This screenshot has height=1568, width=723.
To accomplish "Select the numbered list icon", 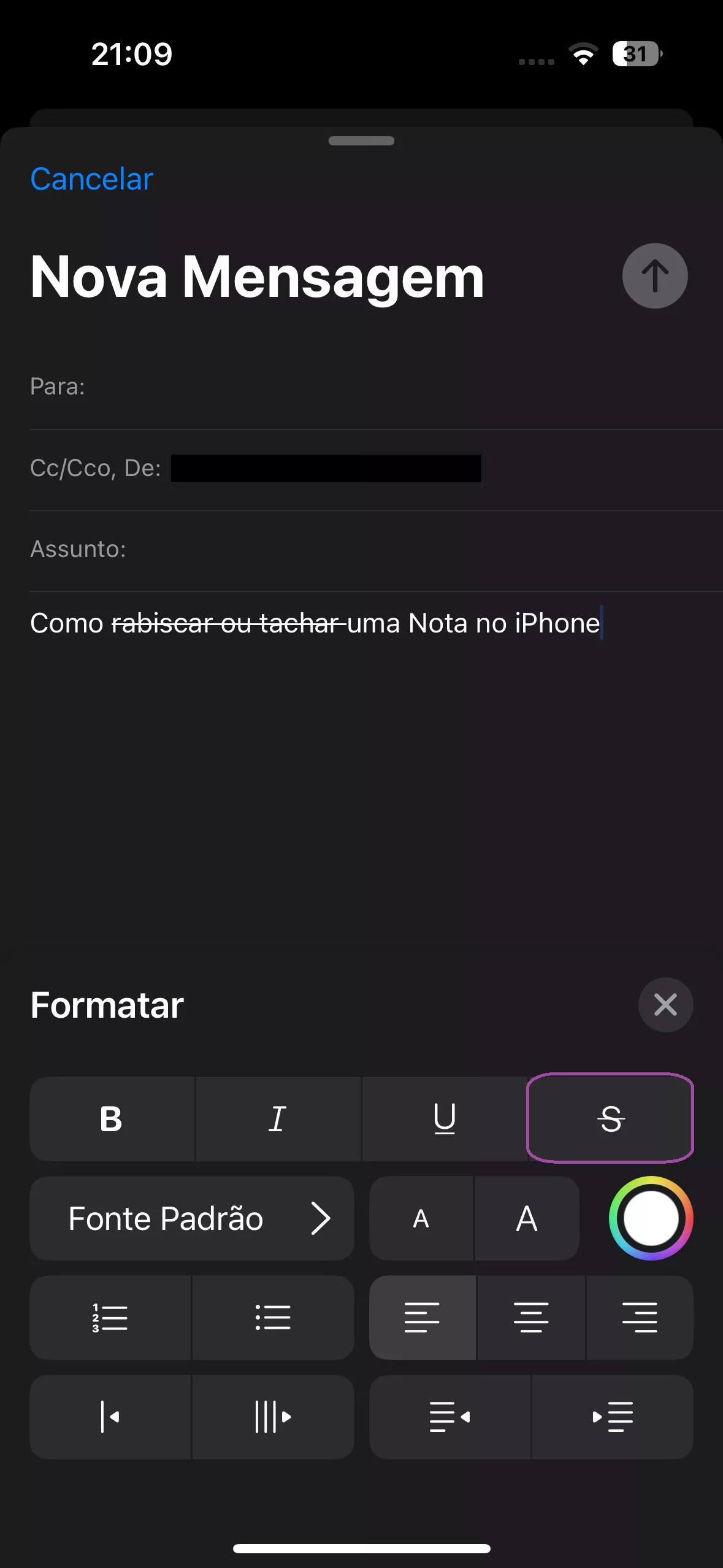I will [x=111, y=1317].
